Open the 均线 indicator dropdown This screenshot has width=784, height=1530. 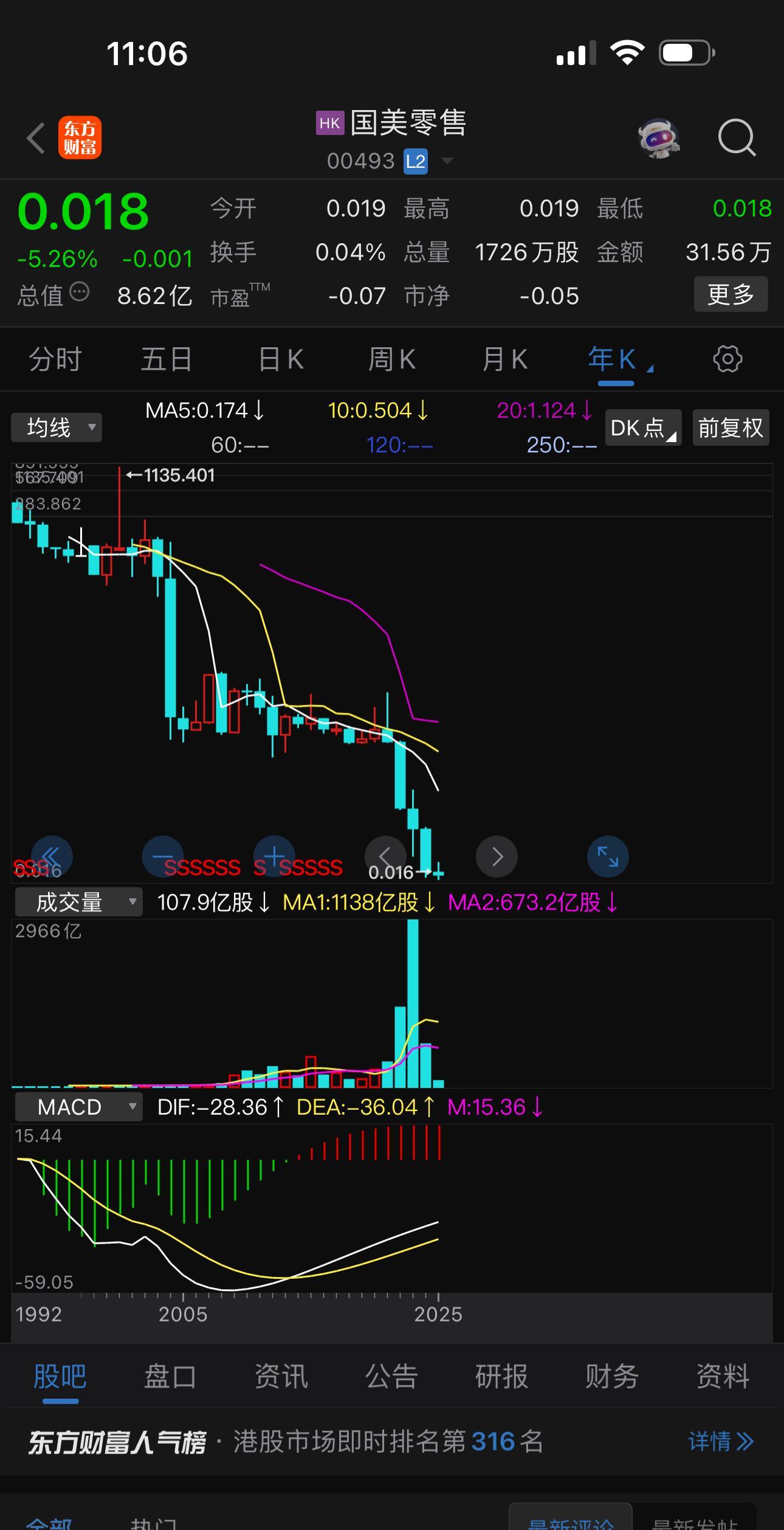[x=57, y=427]
